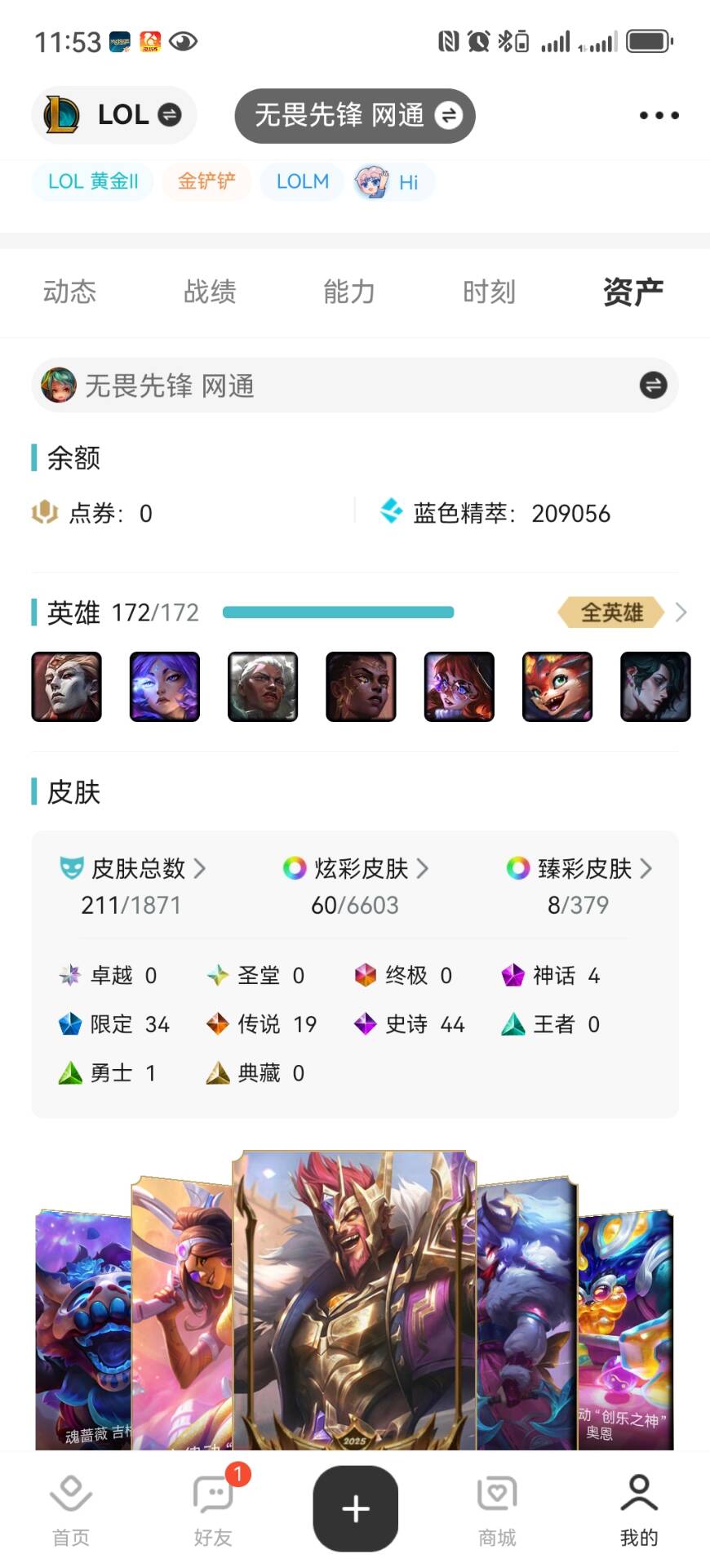The height and width of the screenshot is (1568, 710).
Task: Tap the plus button to create a post
Action: 355,1508
